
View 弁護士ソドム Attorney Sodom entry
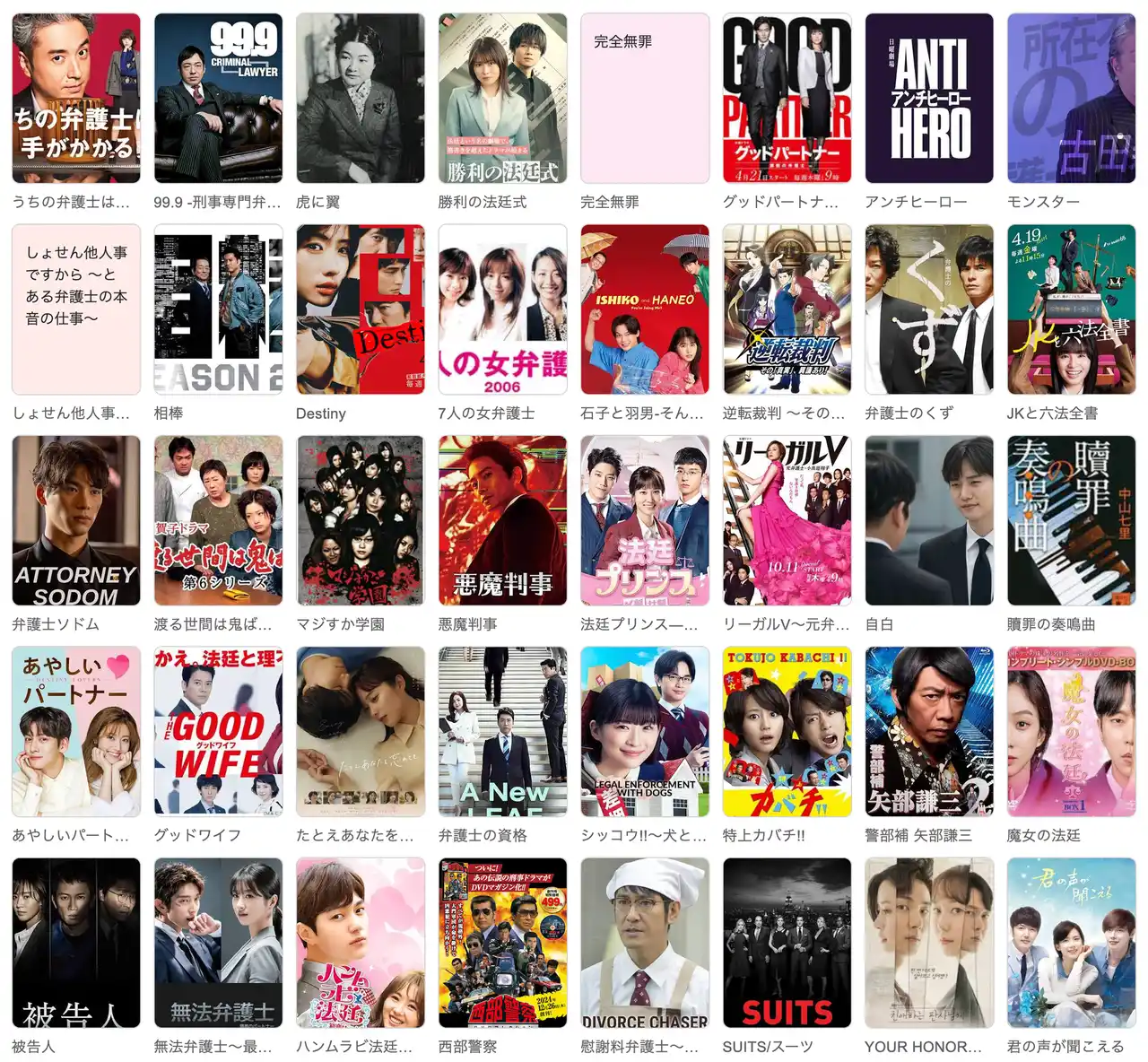pos(76,520)
